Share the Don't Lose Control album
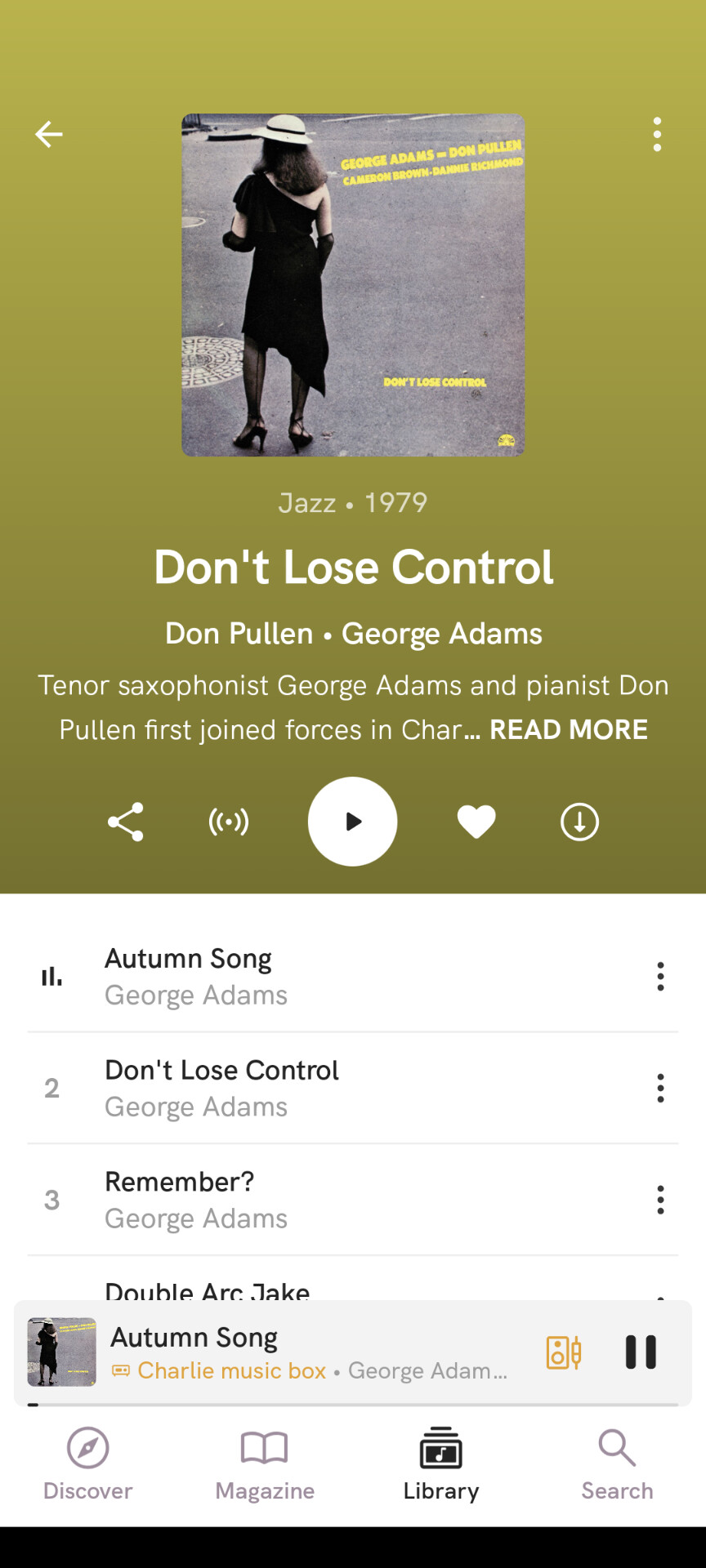This screenshot has height=1568, width=706. pos(126,822)
